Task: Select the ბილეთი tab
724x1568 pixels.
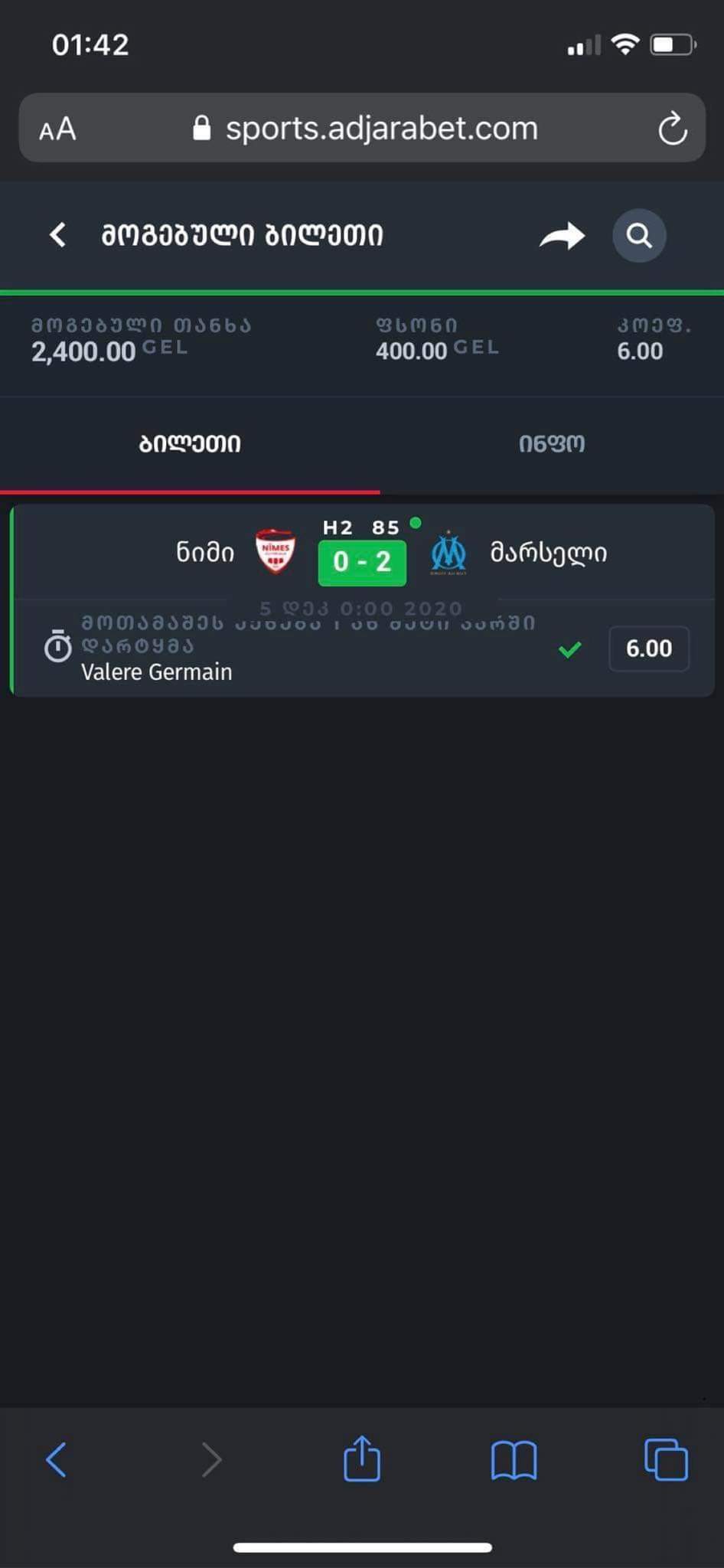Action: click(x=190, y=444)
